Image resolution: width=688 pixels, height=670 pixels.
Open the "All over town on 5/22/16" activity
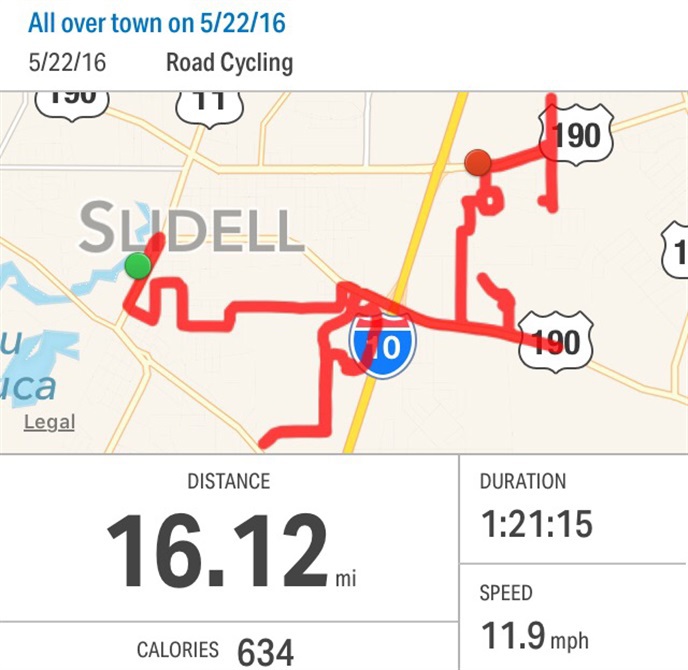point(166,22)
